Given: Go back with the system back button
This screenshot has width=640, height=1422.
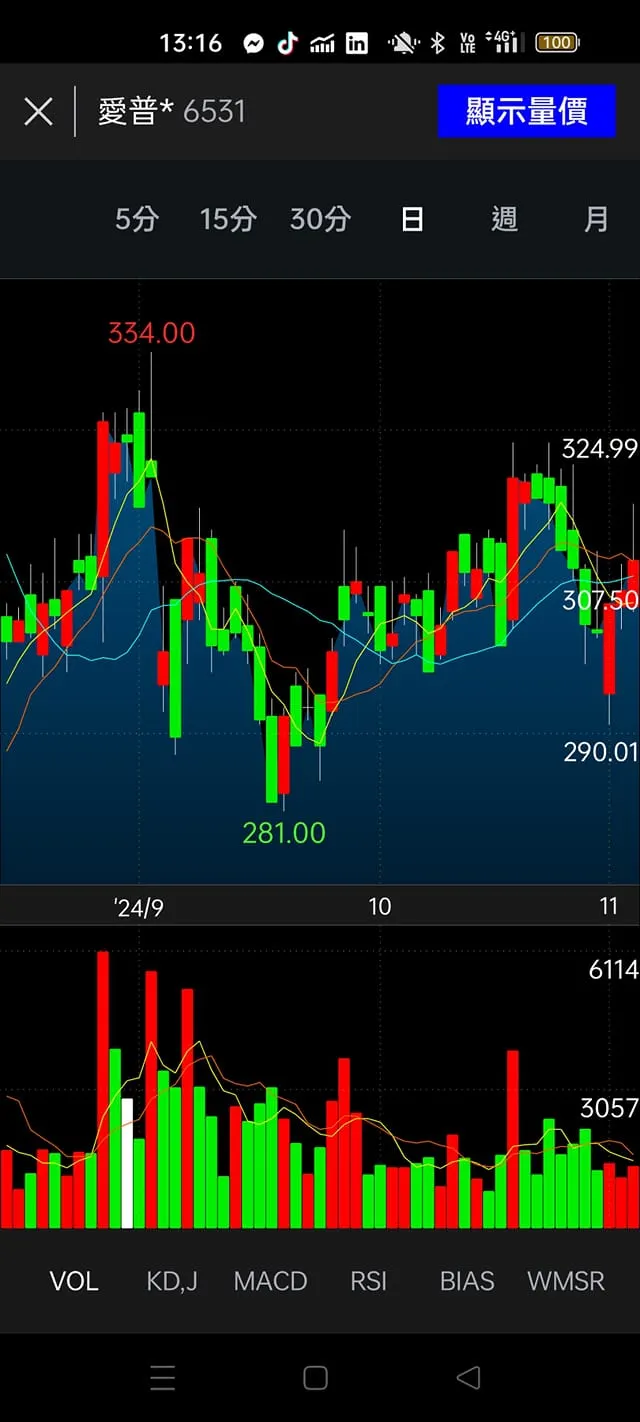Looking at the screenshot, I should (x=468, y=1378).
